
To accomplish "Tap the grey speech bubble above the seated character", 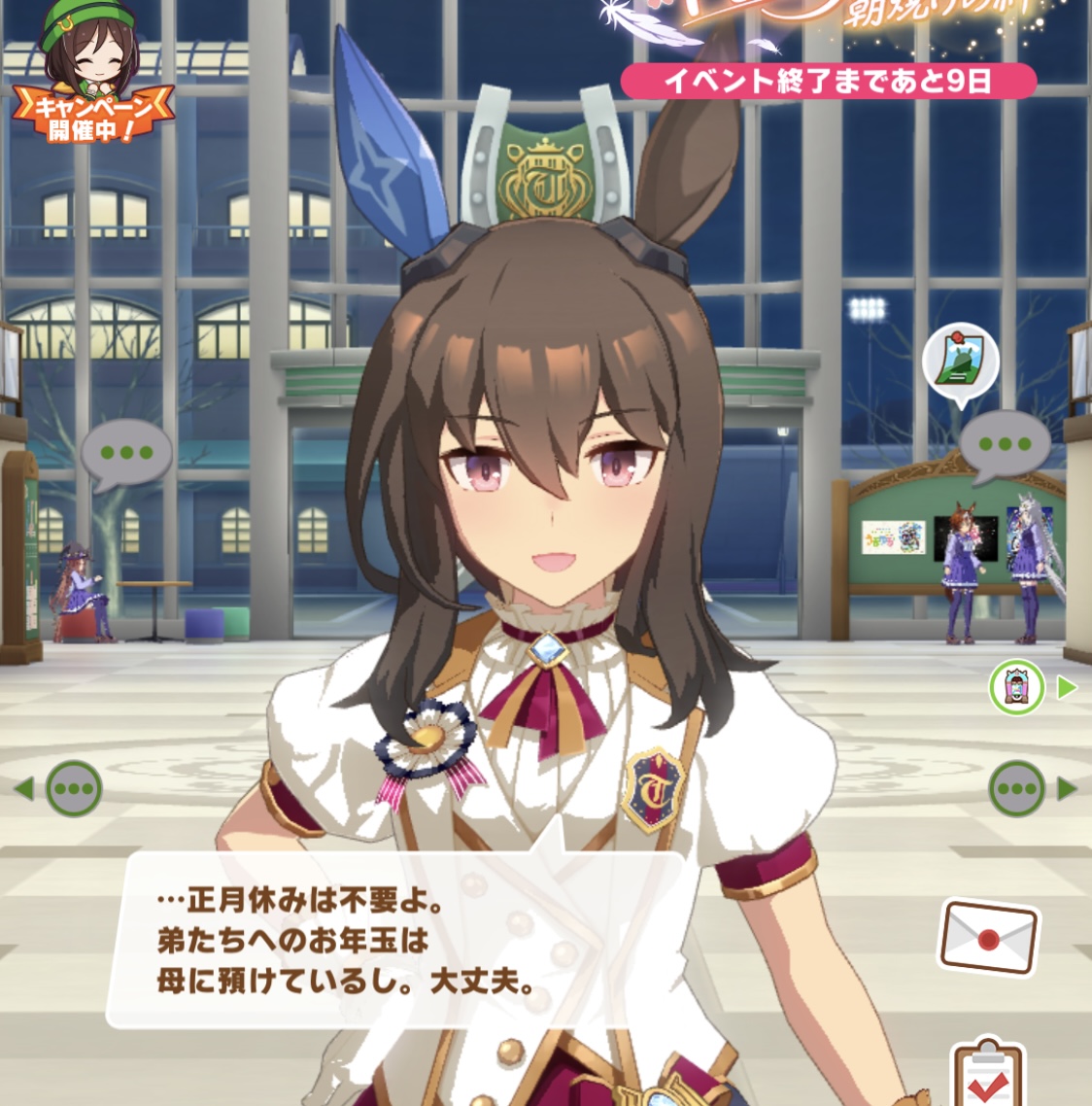I will 126,453.
